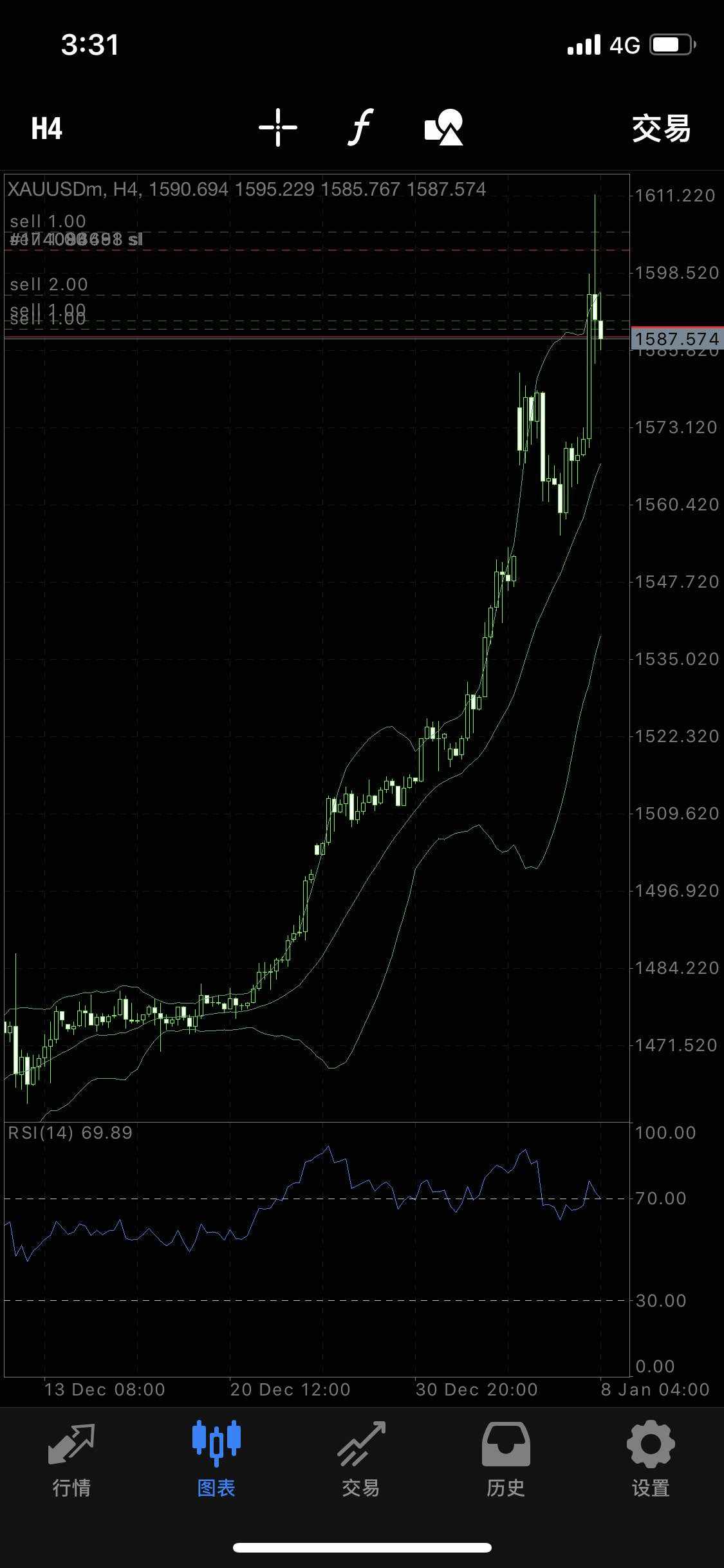Switch to the 行情 quotes tab
Viewport: 724px width, 1568px height.
(71, 1460)
